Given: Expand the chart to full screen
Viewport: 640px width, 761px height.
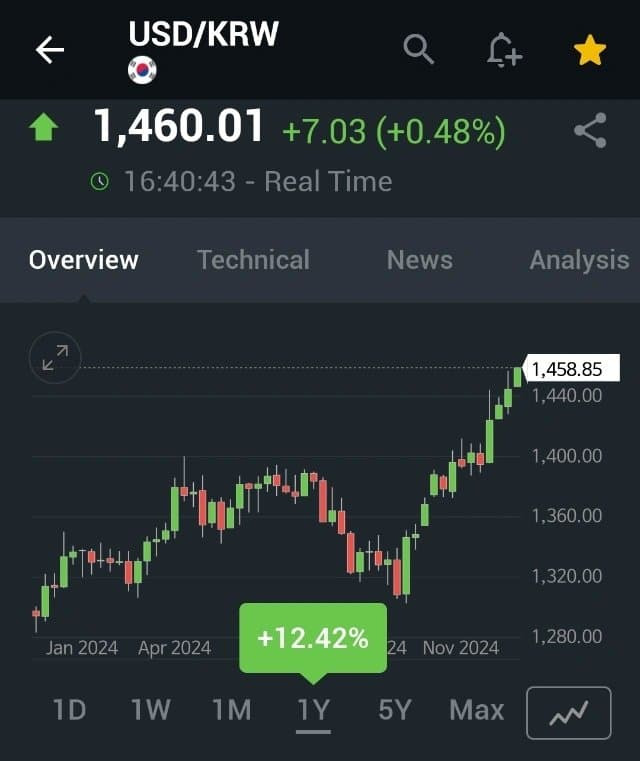Looking at the screenshot, I should [x=55, y=358].
